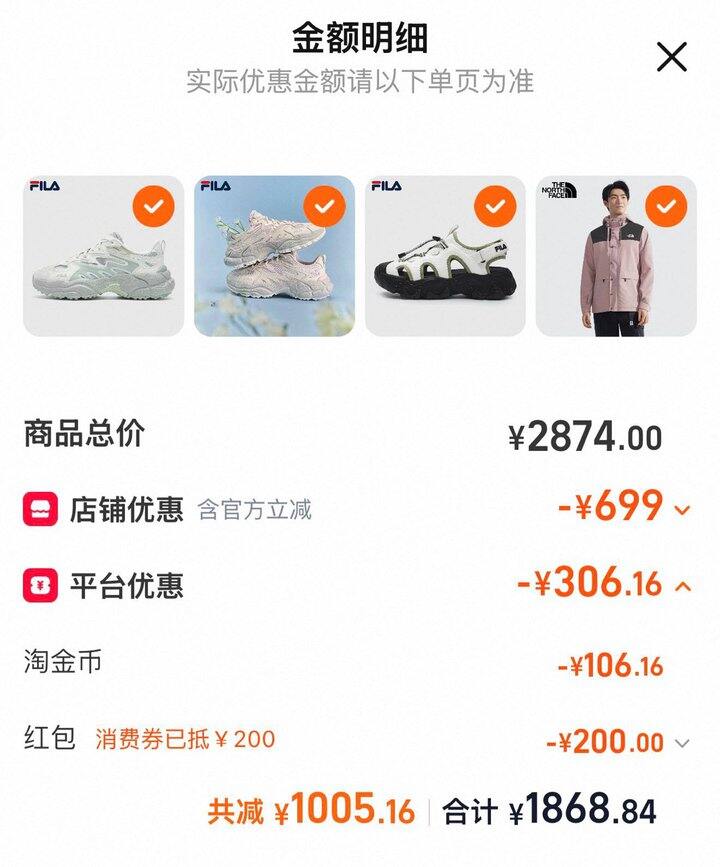Expand the 店铺优惠 store discount details
The image size is (720, 867).
tap(683, 510)
